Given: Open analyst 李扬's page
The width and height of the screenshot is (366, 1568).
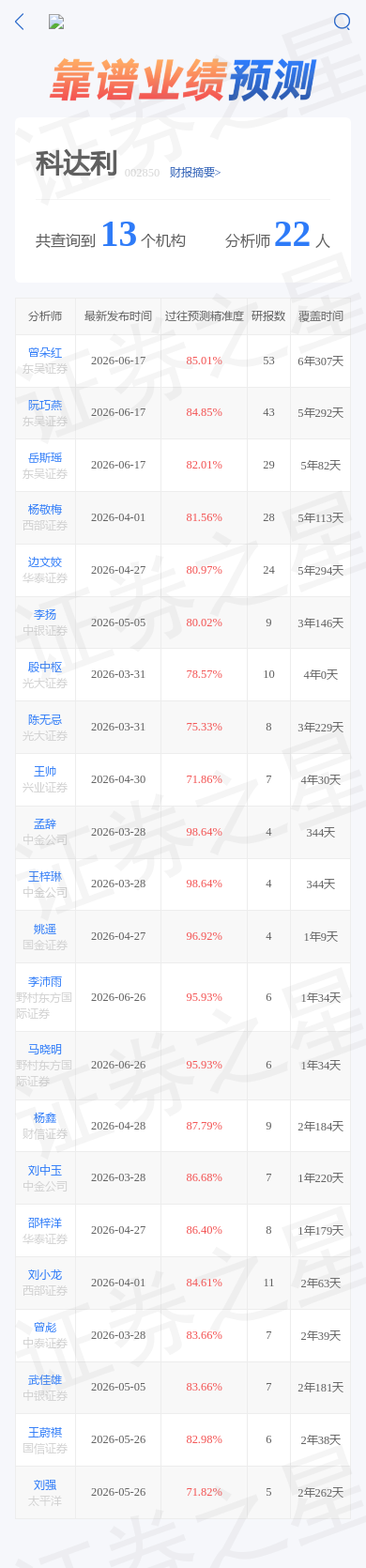Looking at the screenshot, I should (x=45, y=615).
